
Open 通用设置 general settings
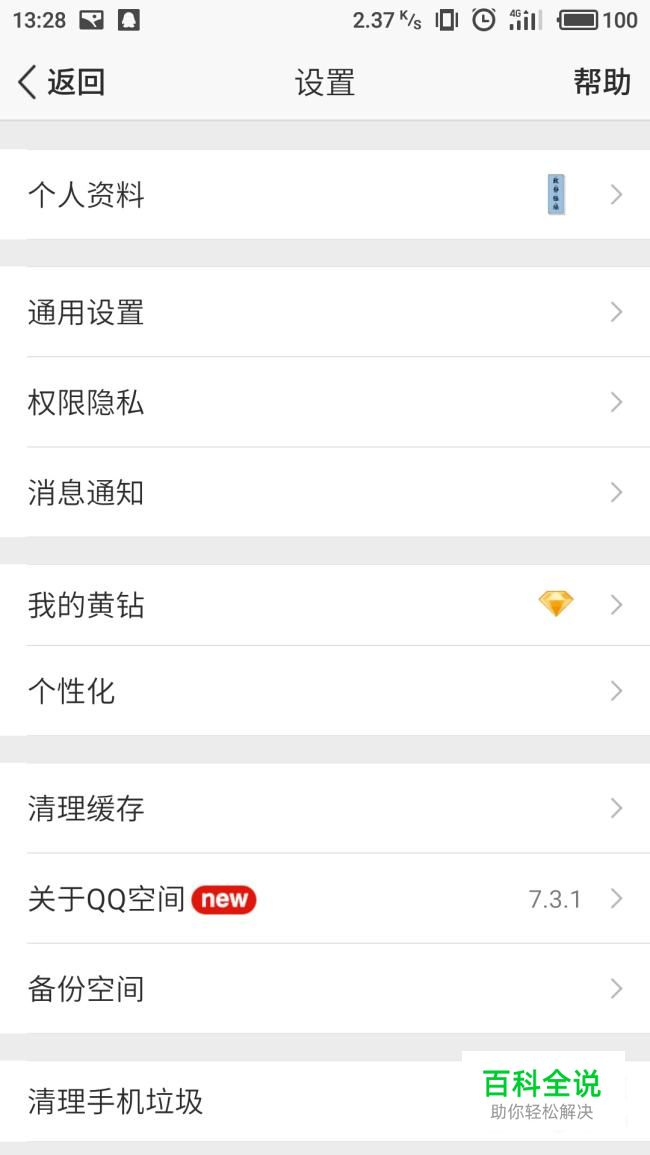324,312
